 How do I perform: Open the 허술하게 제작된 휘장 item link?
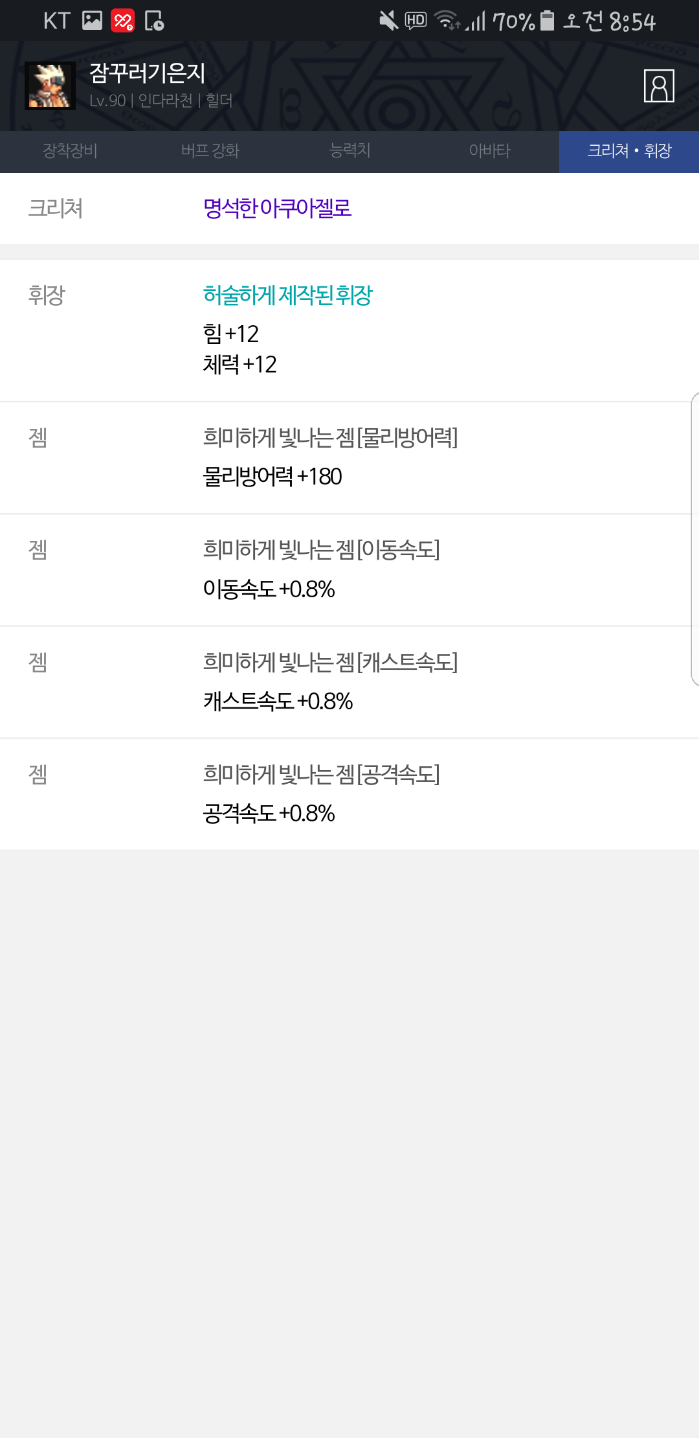point(287,295)
